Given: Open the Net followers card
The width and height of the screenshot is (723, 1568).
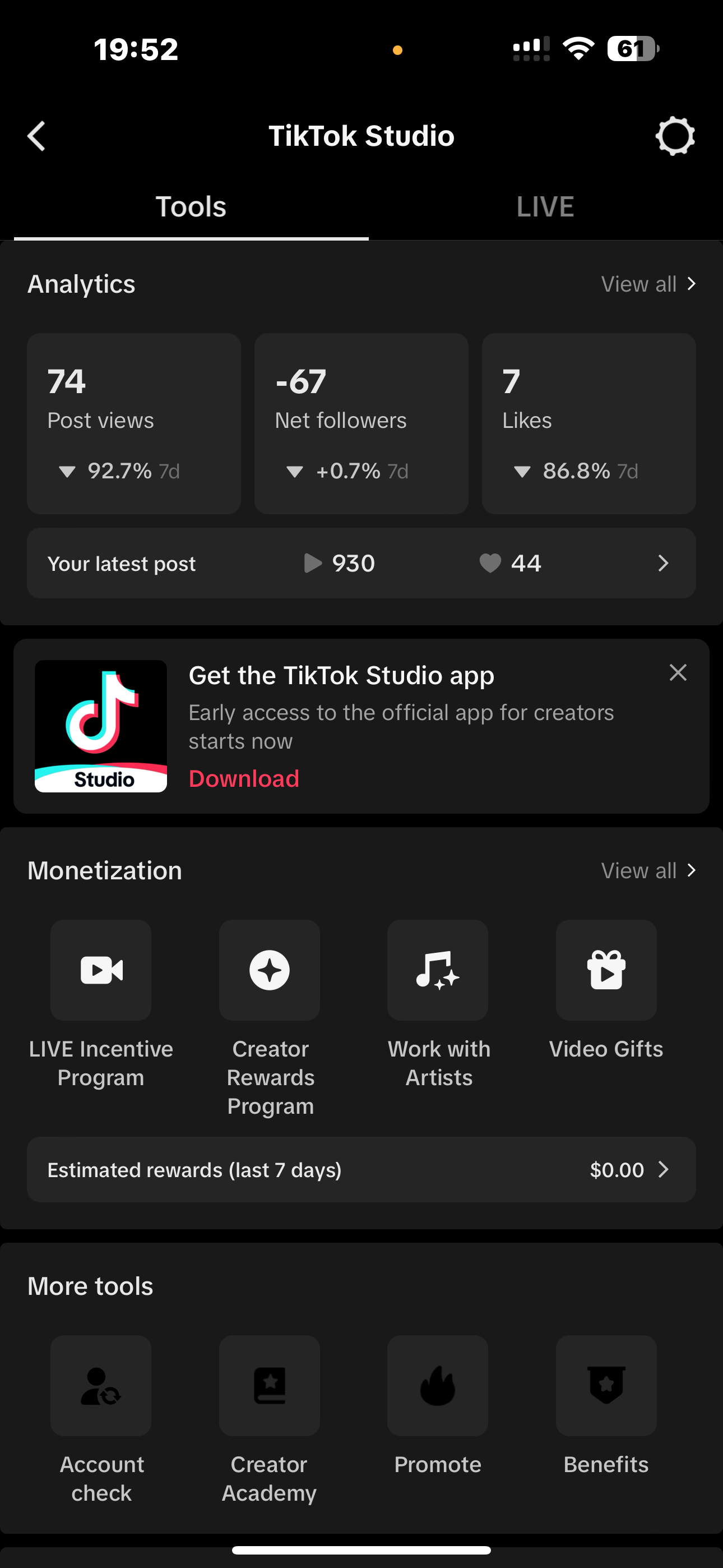Looking at the screenshot, I should click(361, 423).
